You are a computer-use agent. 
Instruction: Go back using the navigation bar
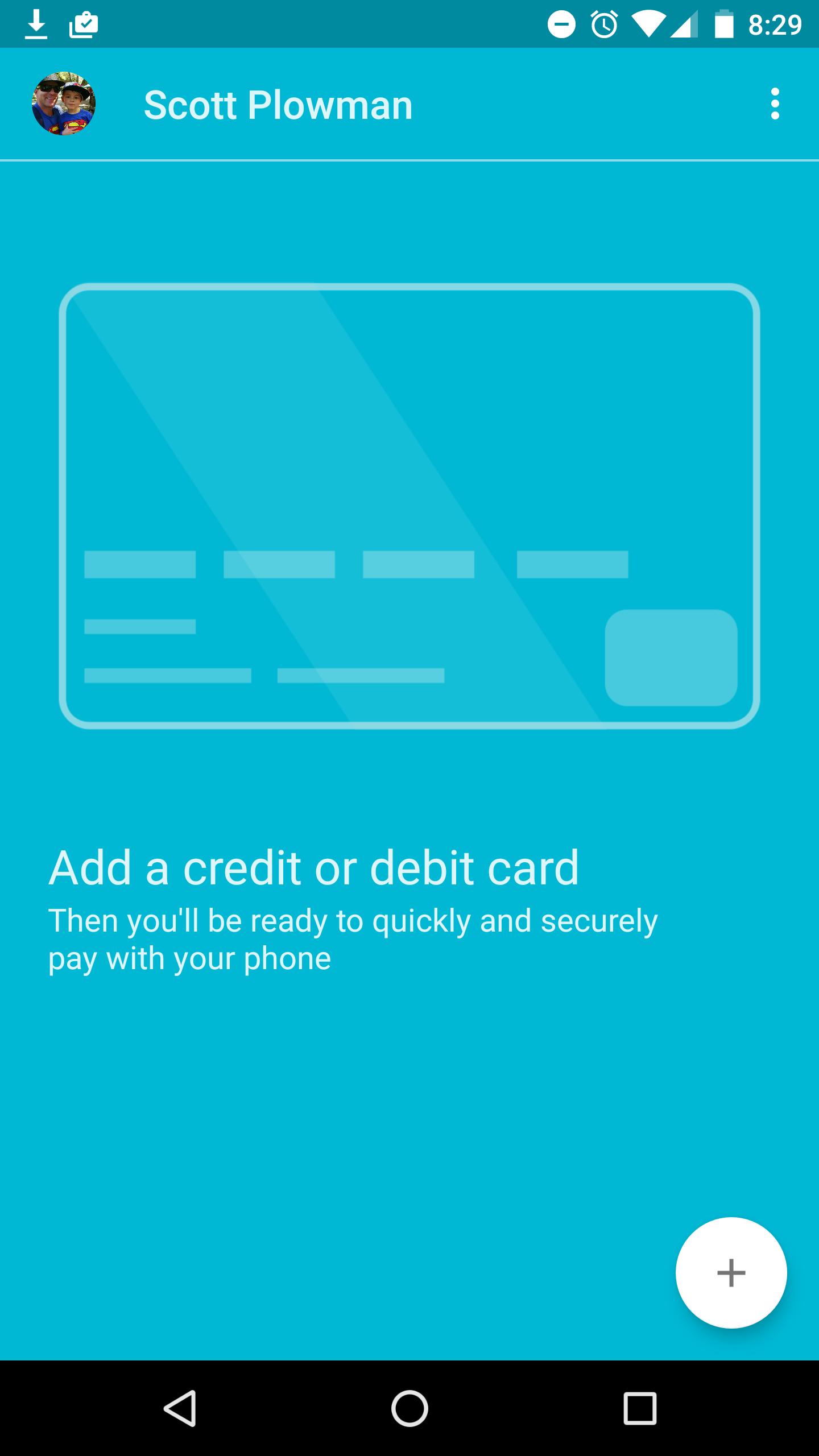(181, 1408)
